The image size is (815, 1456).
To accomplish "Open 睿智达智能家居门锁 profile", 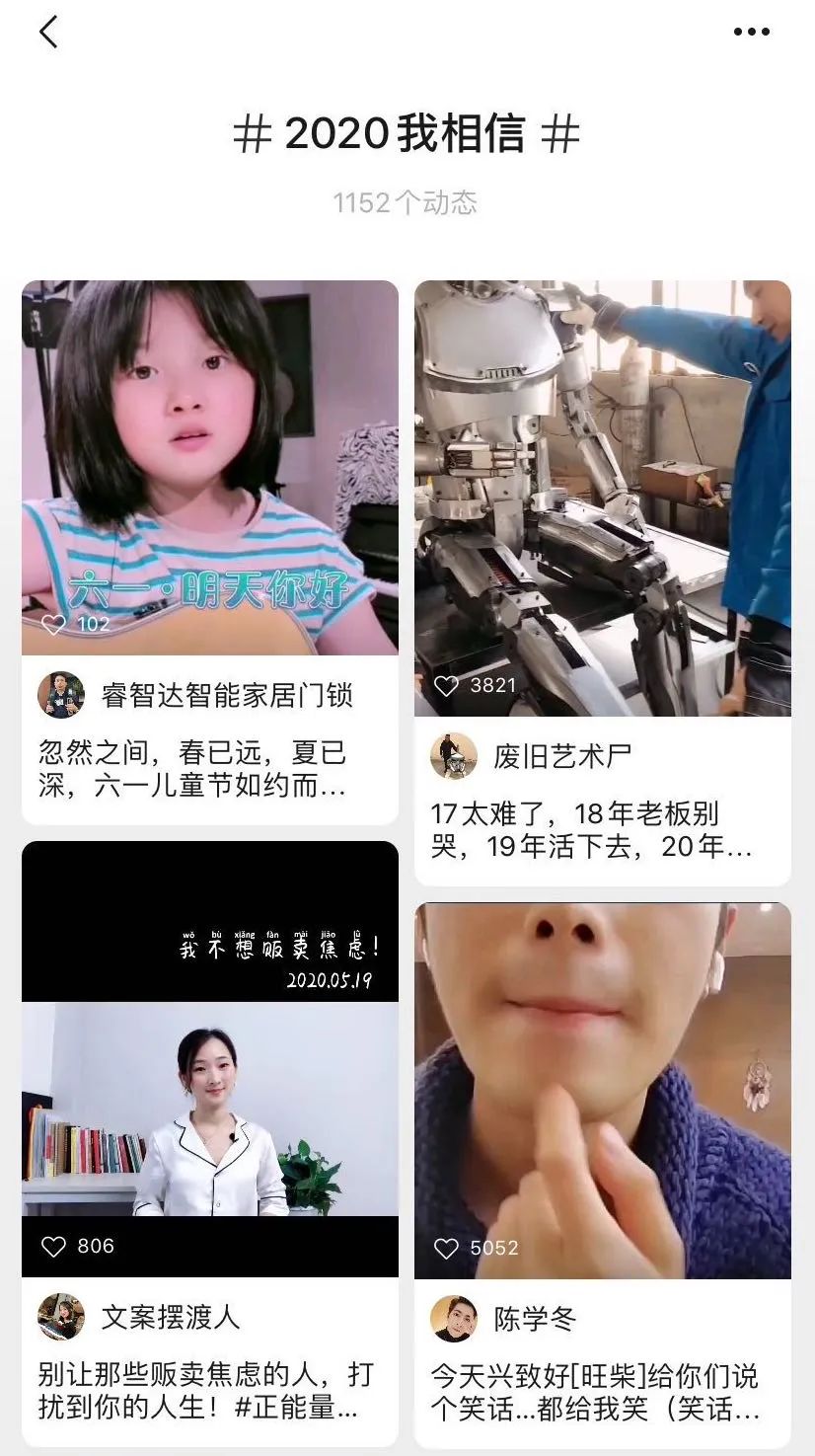I will coord(61,695).
